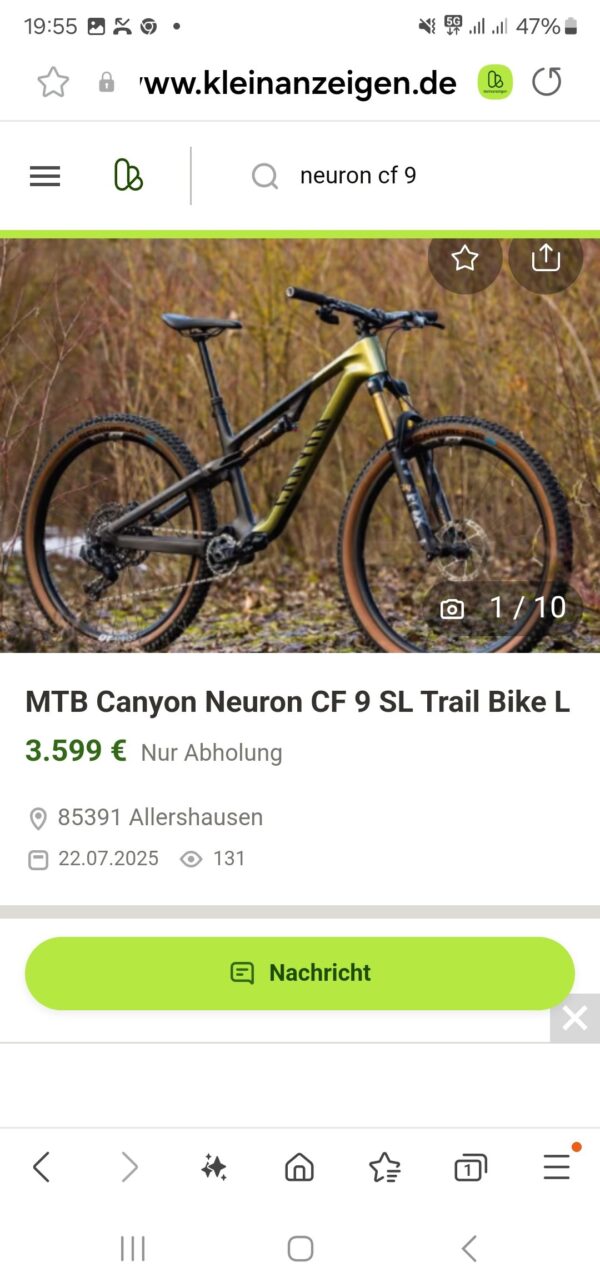Viewport: 600px width, 1287px height.
Task: Go to the browser home page
Action: click(x=299, y=1166)
